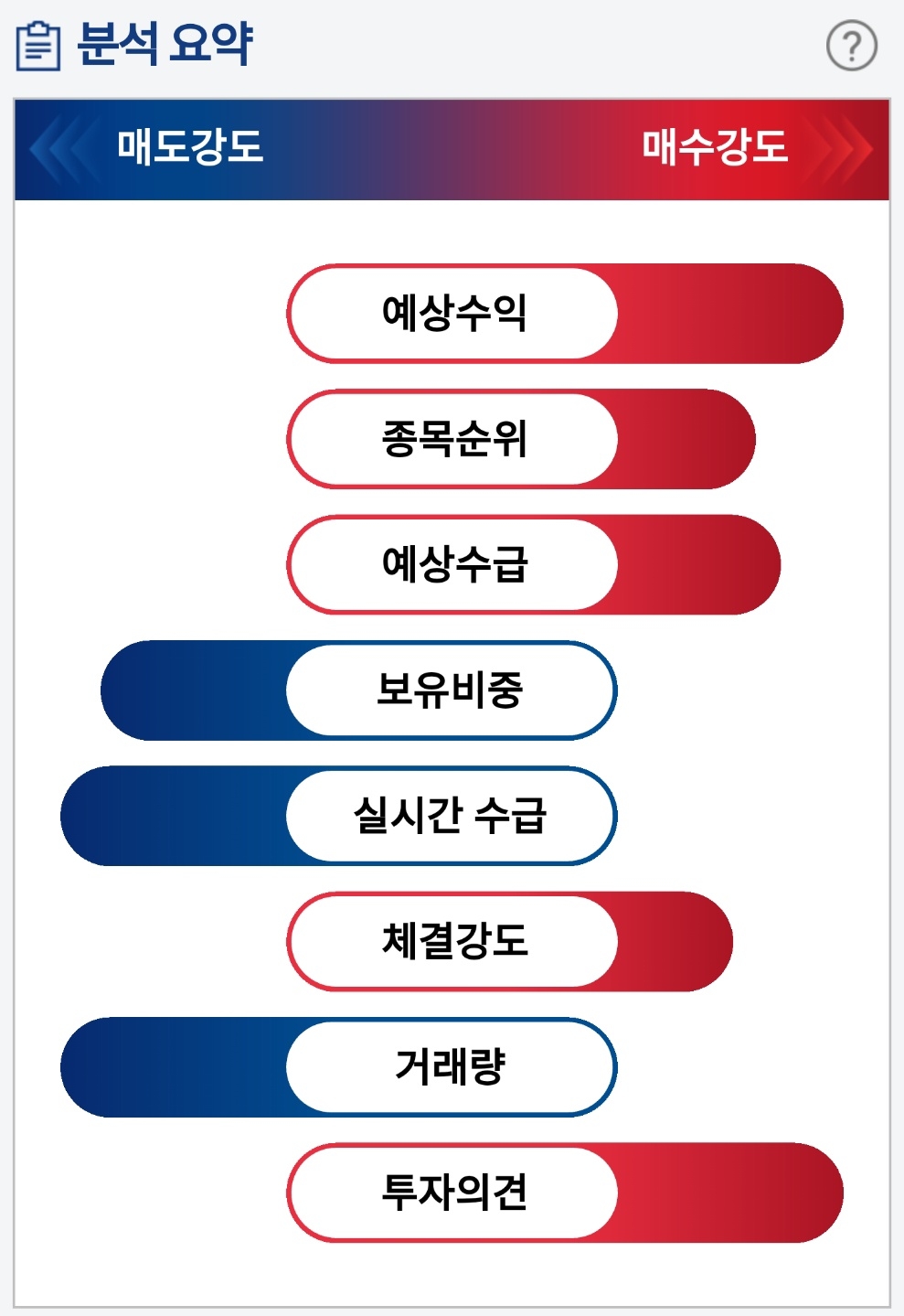Image resolution: width=904 pixels, height=1316 pixels.
Task: Open the help question mark icon
Action: [x=851, y=45]
